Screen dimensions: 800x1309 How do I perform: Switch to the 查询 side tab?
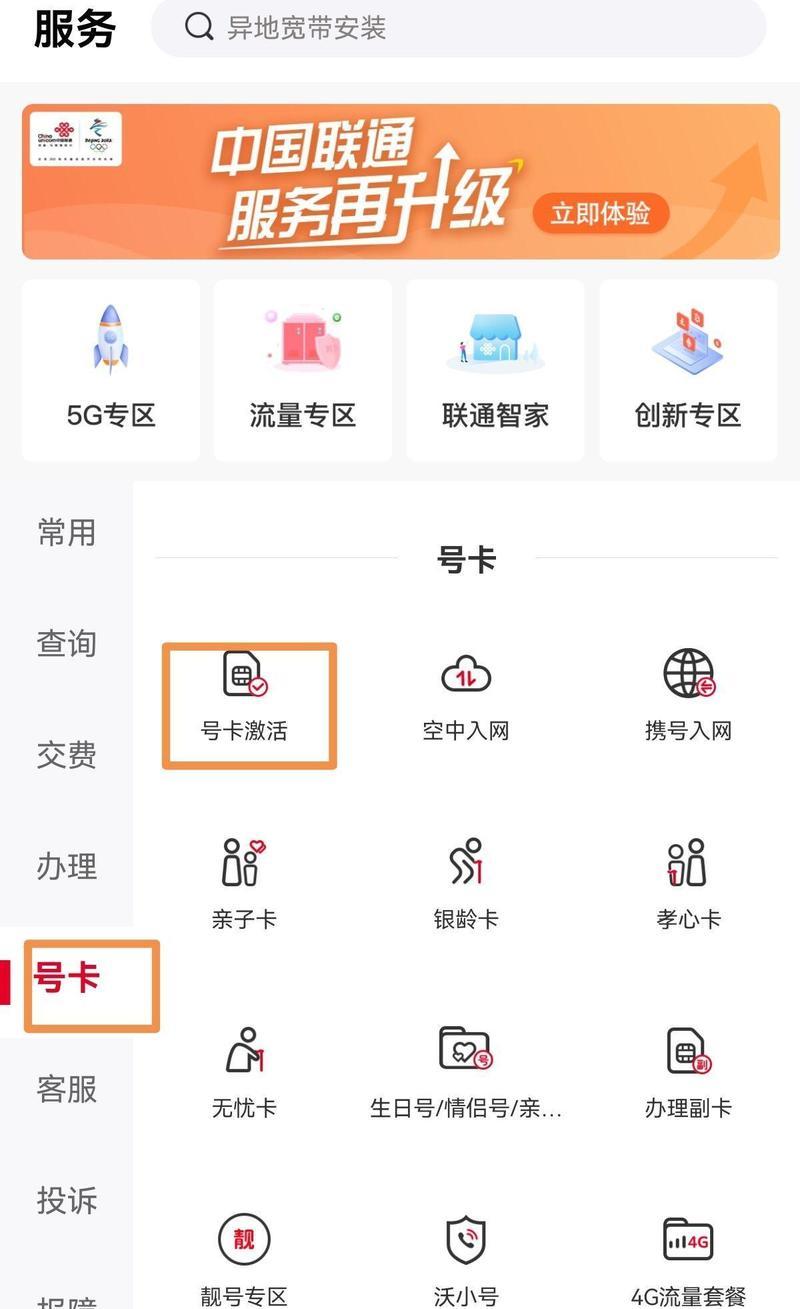[x=66, y=643]
